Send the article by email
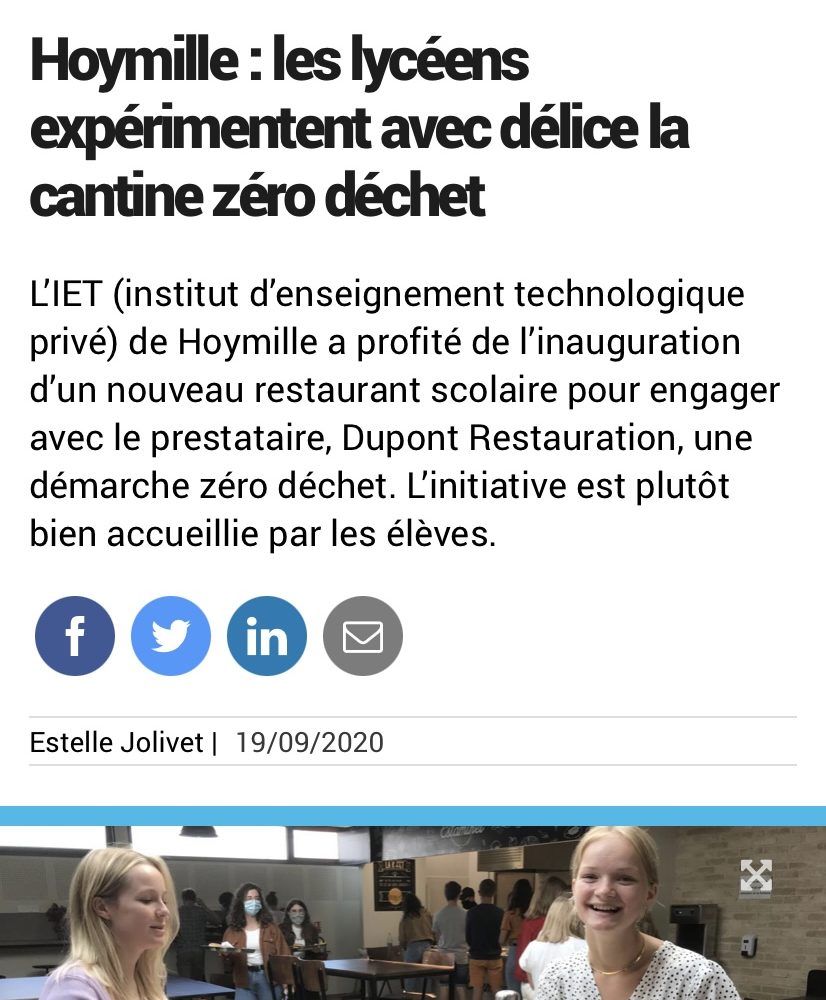This screenshot has height=1000, width=826. coord(363,636)
